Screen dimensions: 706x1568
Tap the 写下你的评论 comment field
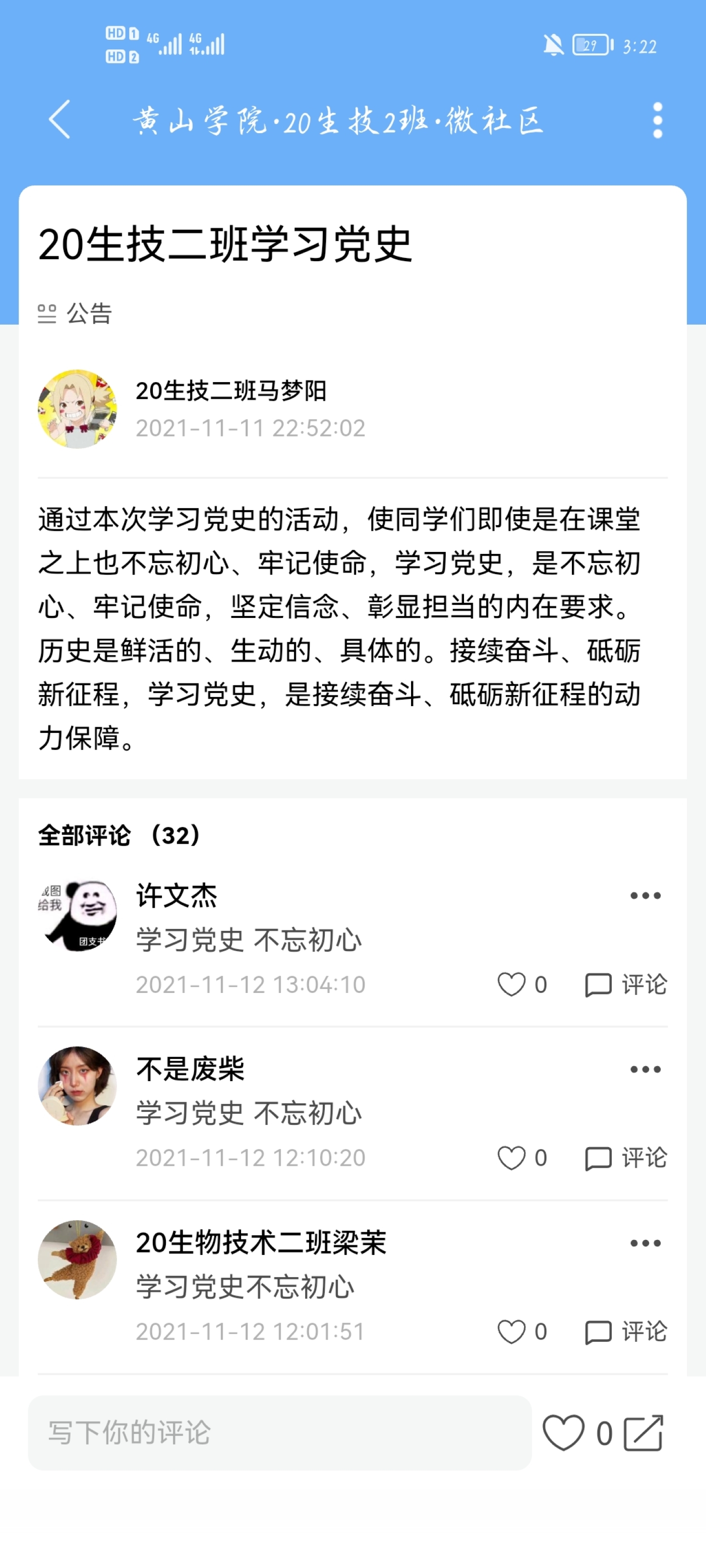click(x=279, y=1433)
